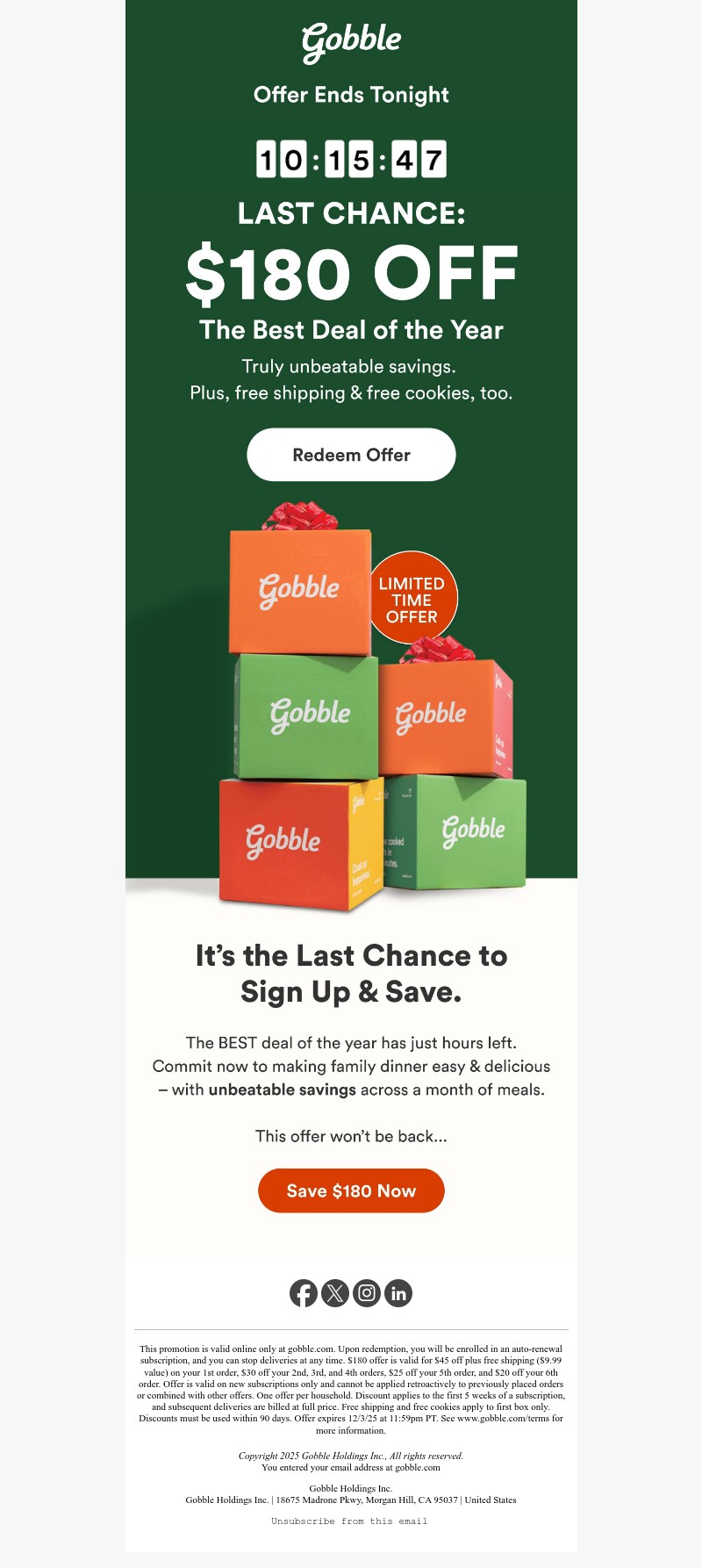Unsubscribe from this email link

[349, 1521]
